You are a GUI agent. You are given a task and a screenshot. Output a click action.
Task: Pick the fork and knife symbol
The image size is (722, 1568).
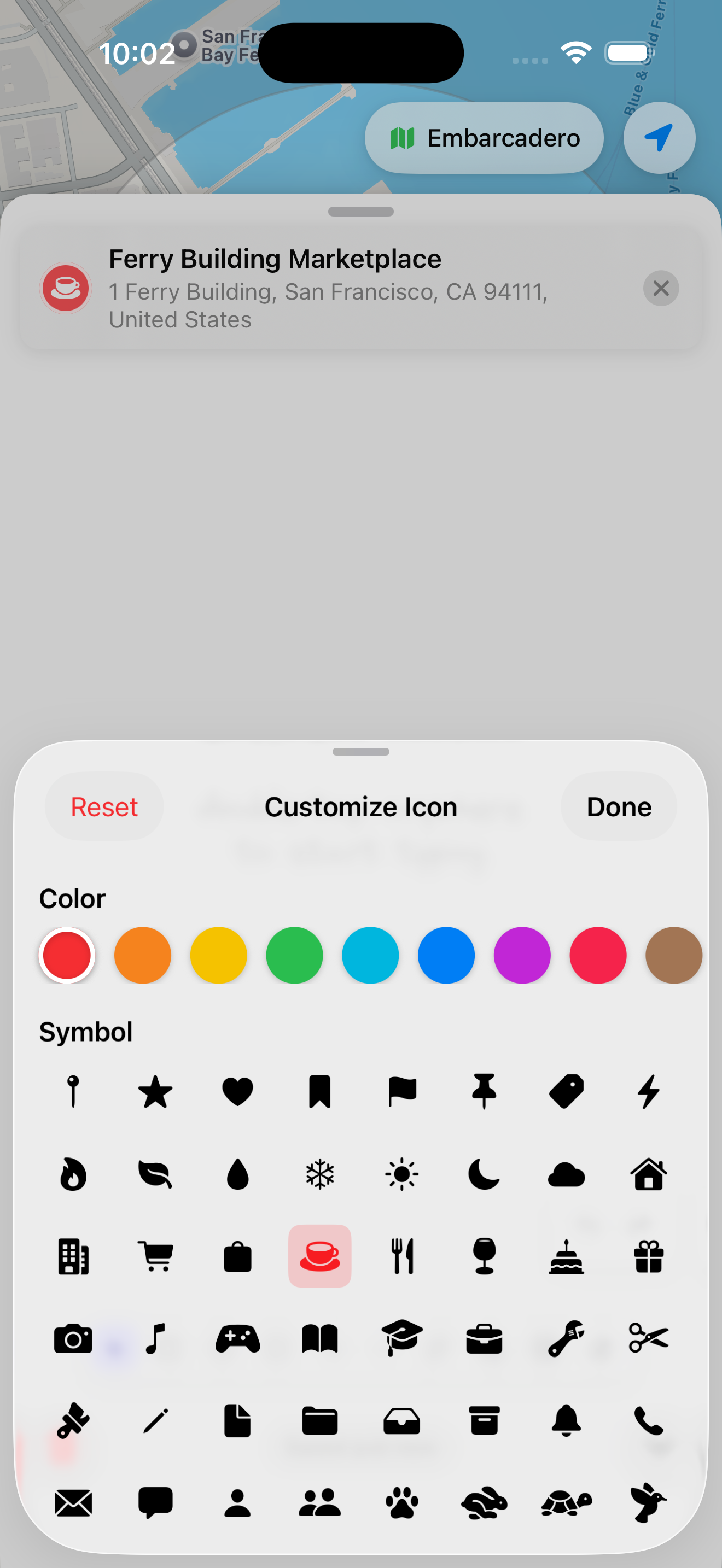[x=402, y=1256]
